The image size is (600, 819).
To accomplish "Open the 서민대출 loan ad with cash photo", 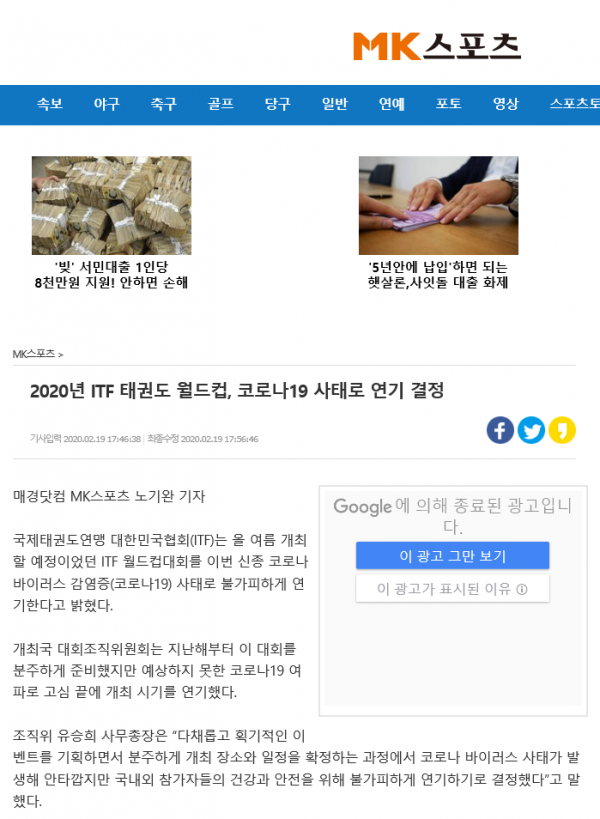I will pos(111,205).
